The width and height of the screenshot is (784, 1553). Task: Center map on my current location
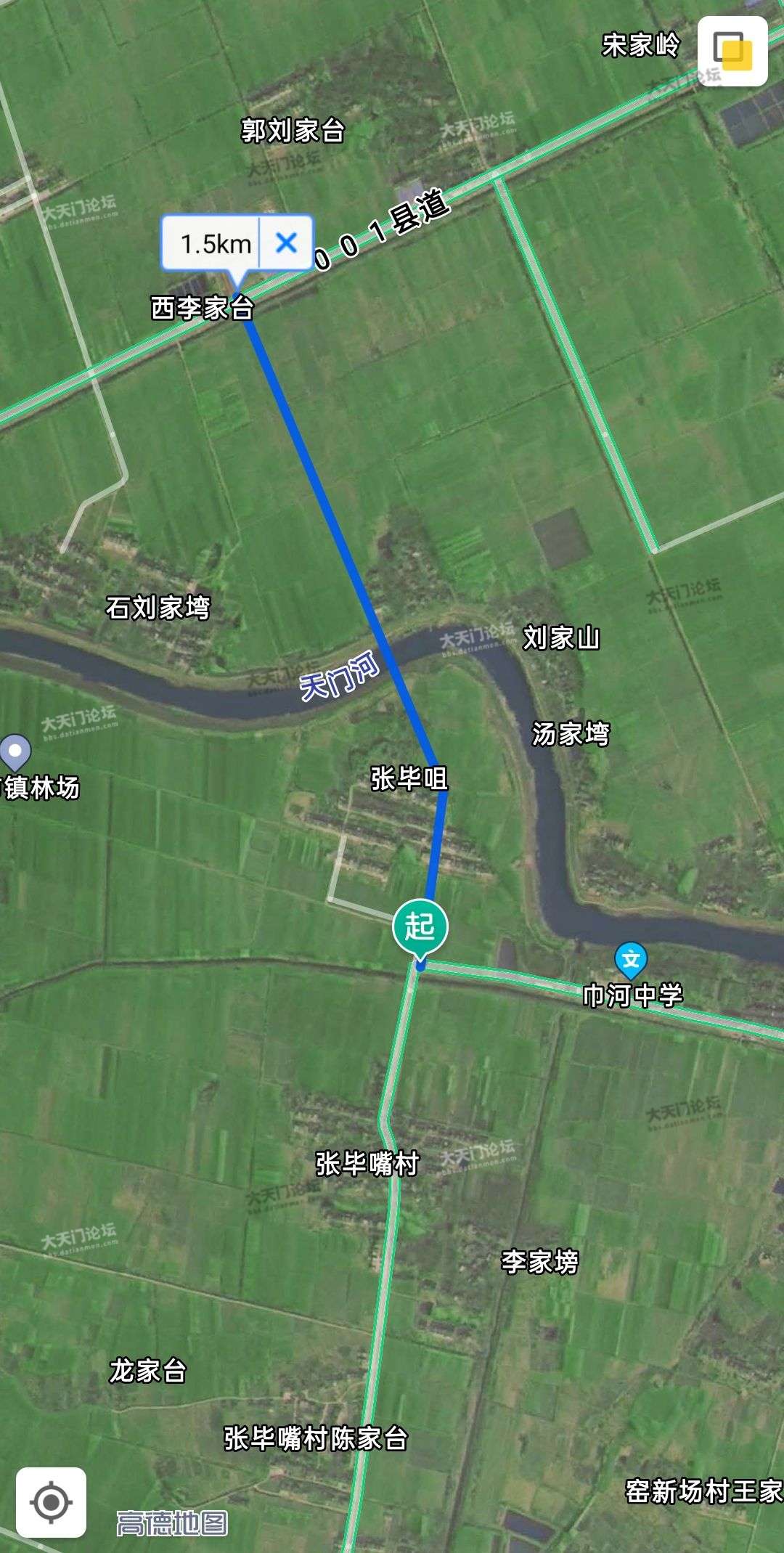(x=52, y=1502)
